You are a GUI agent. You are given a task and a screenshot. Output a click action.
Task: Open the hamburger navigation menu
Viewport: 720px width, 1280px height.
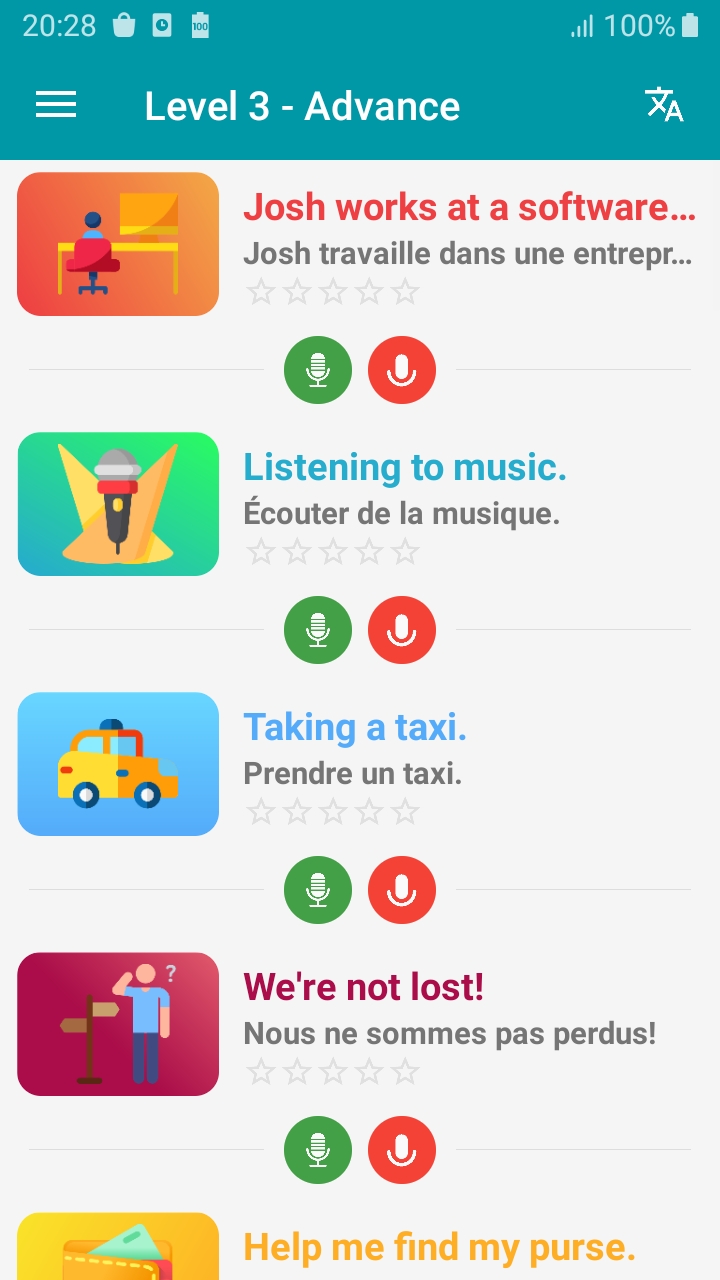(56, 105)
